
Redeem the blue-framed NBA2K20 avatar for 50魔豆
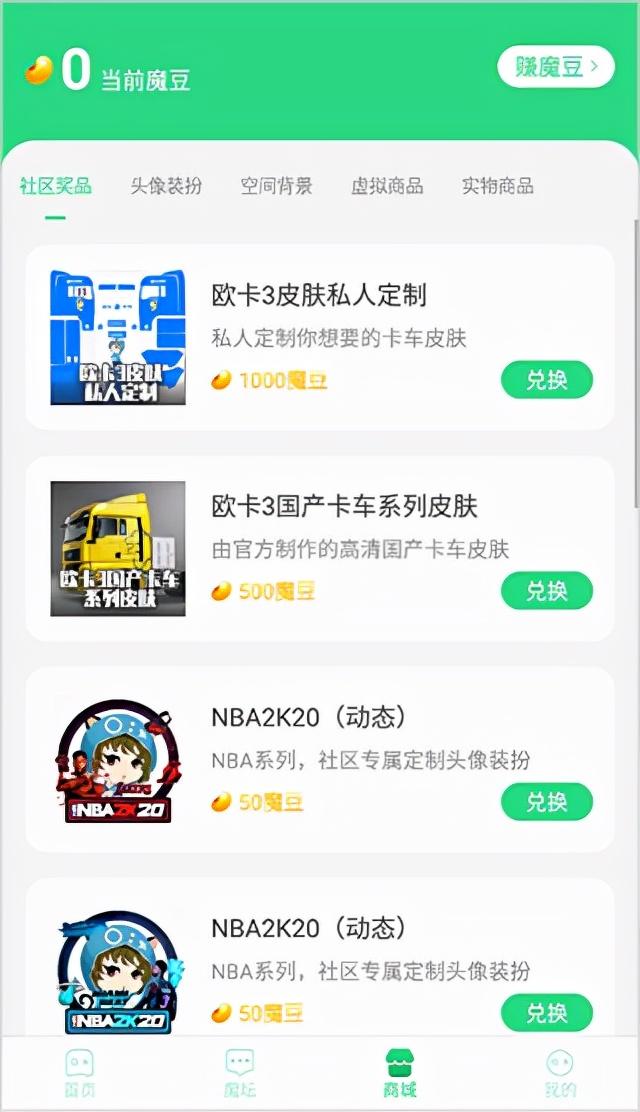(546, 1013)
